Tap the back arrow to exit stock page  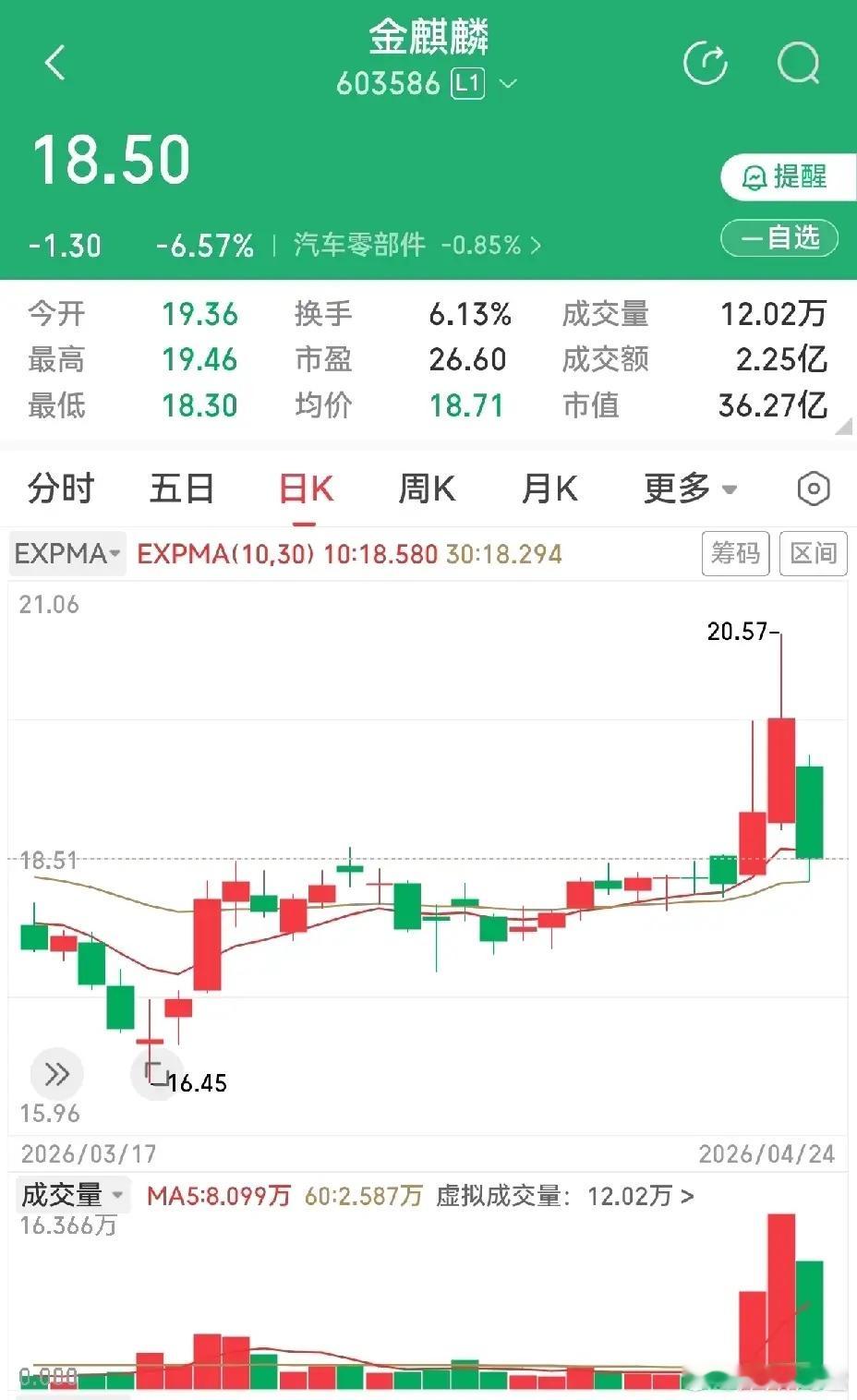pyautogui.click(x=55, y=63)
